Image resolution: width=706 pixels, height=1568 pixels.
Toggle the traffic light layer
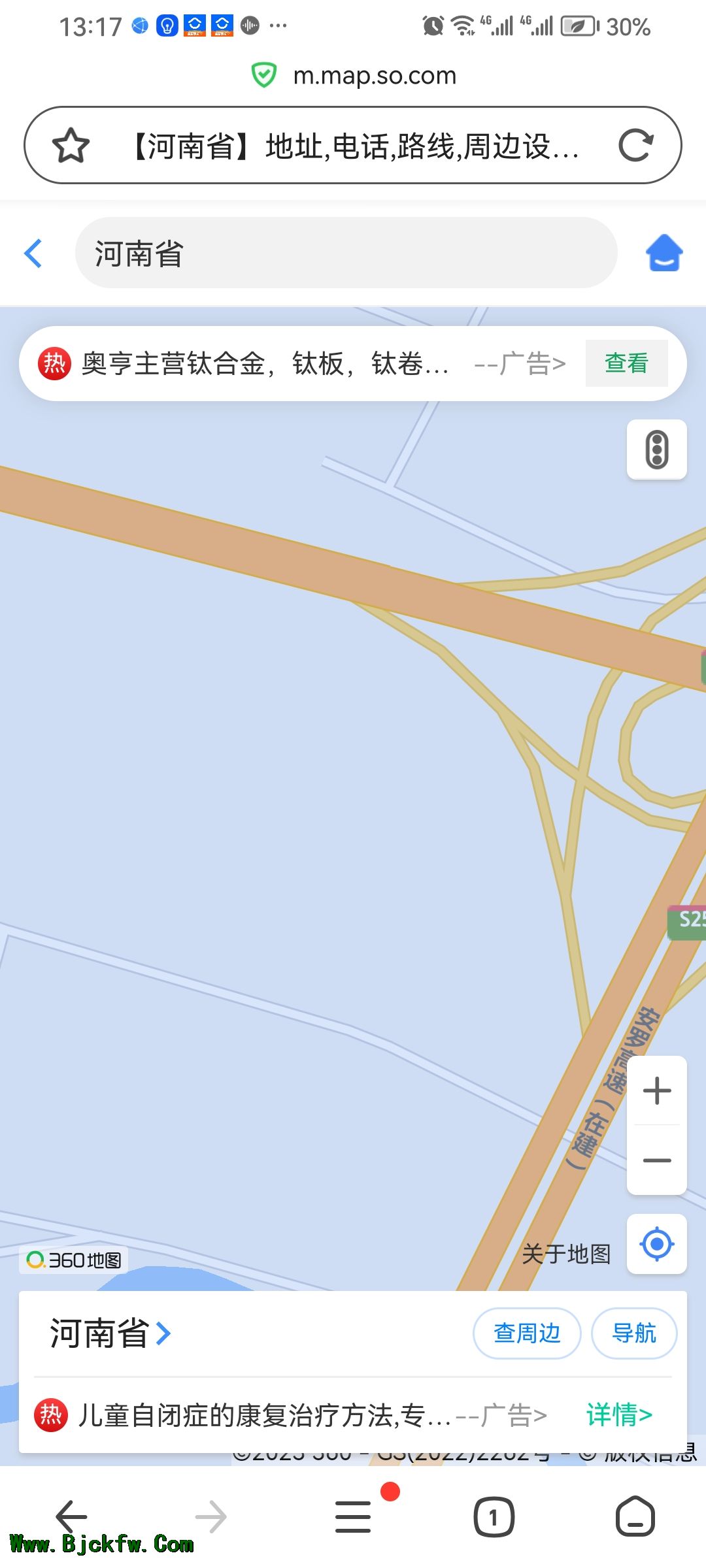pyautogui.click(x=656, y=450)
